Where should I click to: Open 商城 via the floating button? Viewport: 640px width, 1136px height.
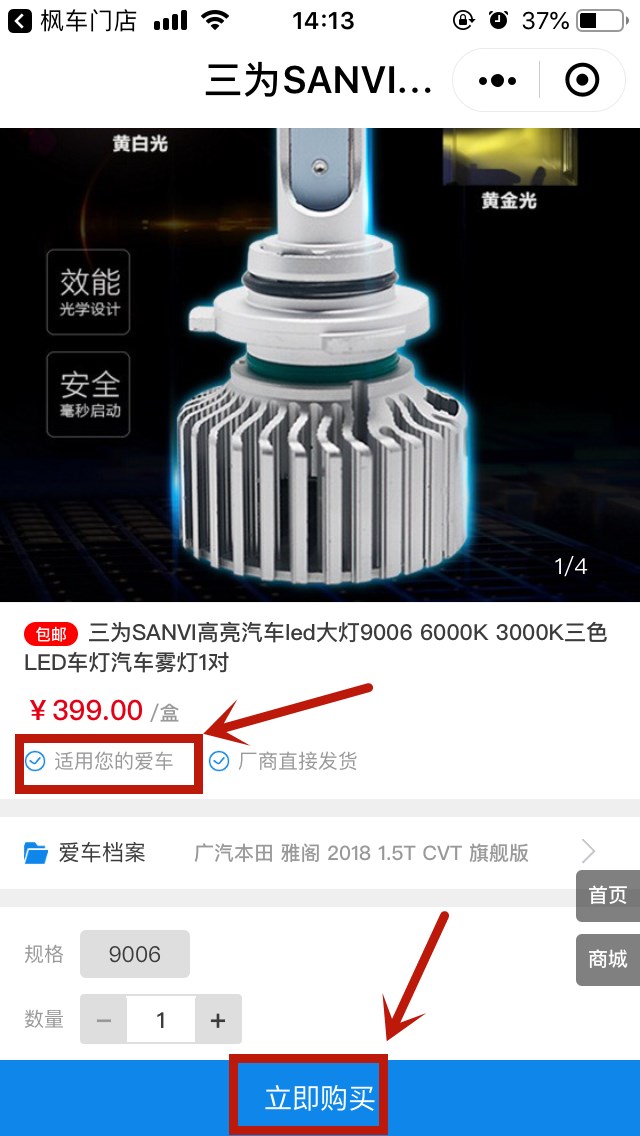(607, 959)
